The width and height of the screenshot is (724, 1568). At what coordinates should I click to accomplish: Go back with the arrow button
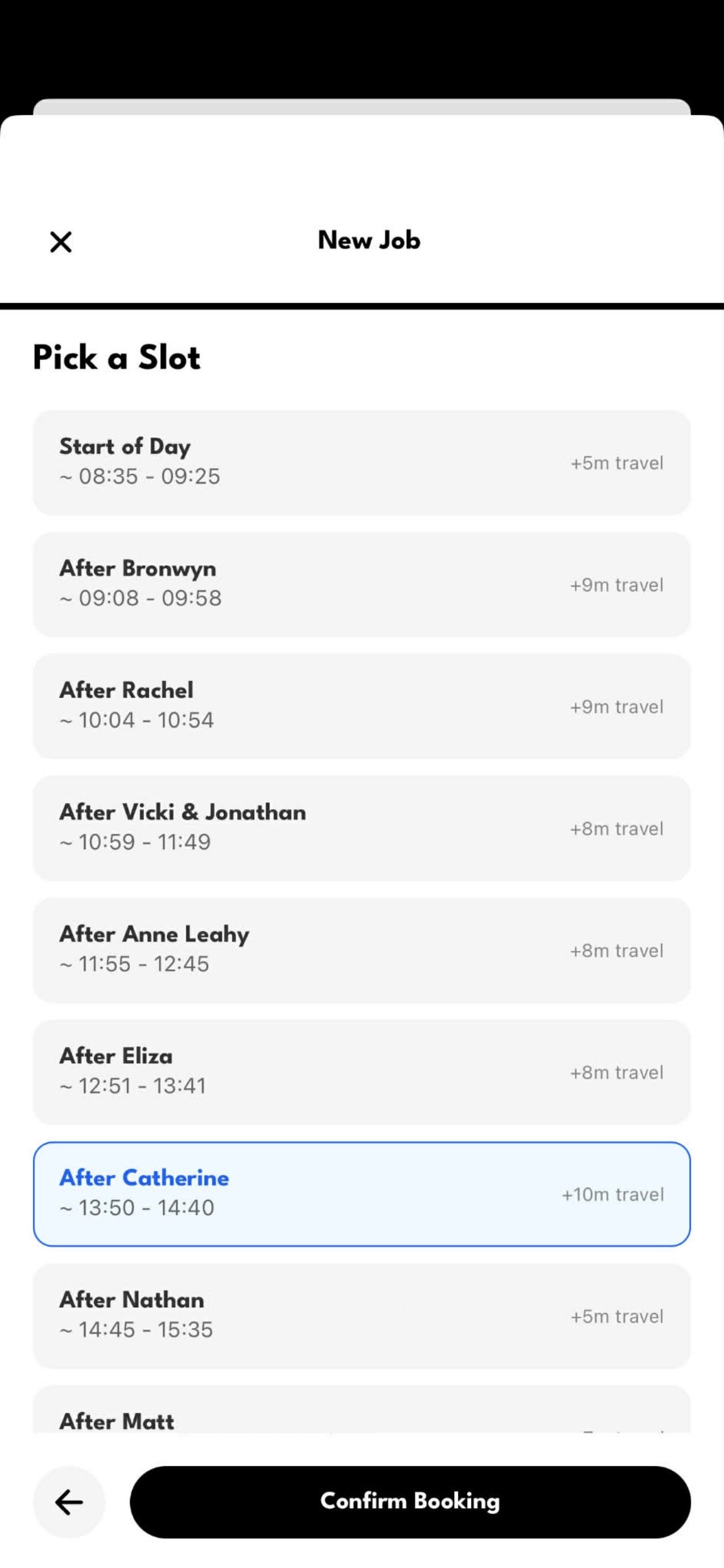tap(69, 1501)
